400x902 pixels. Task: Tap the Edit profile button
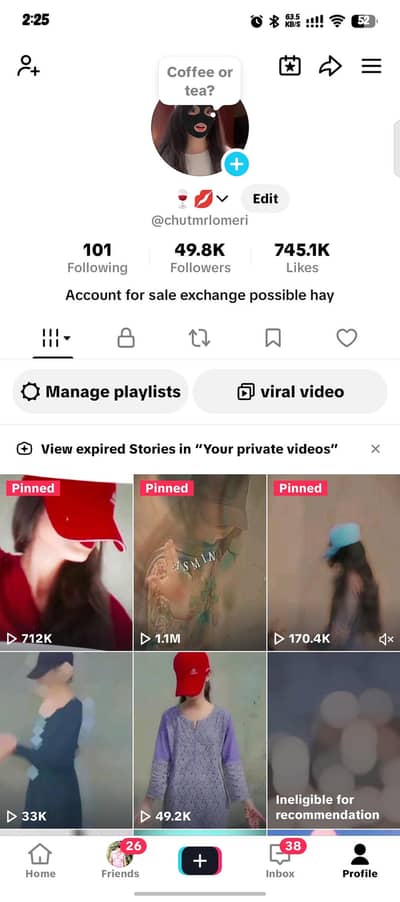(265, 198)
